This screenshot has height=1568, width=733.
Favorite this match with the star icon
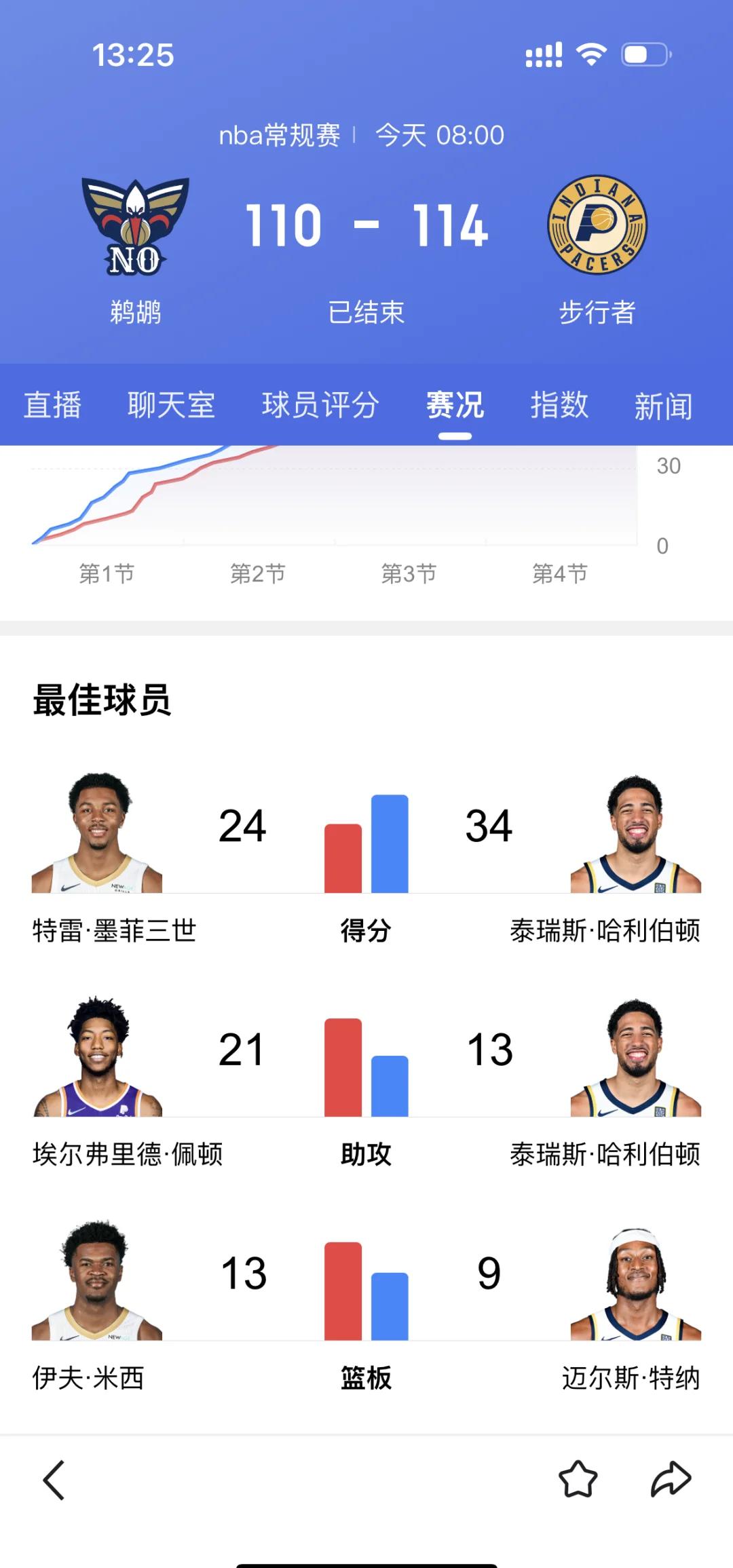pos(578,1479)
